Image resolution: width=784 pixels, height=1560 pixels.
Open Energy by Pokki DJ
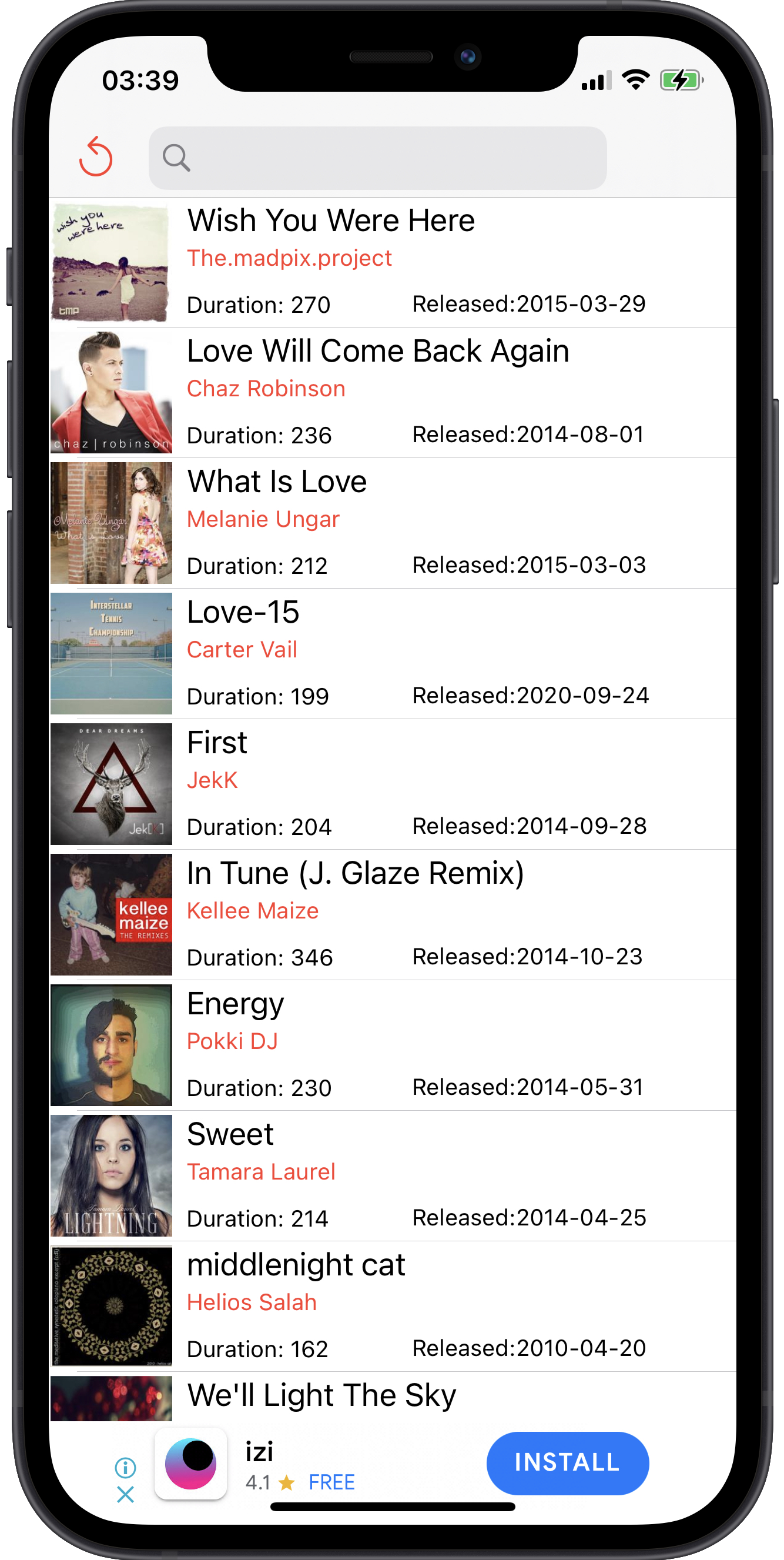(x=391, y=1045)
